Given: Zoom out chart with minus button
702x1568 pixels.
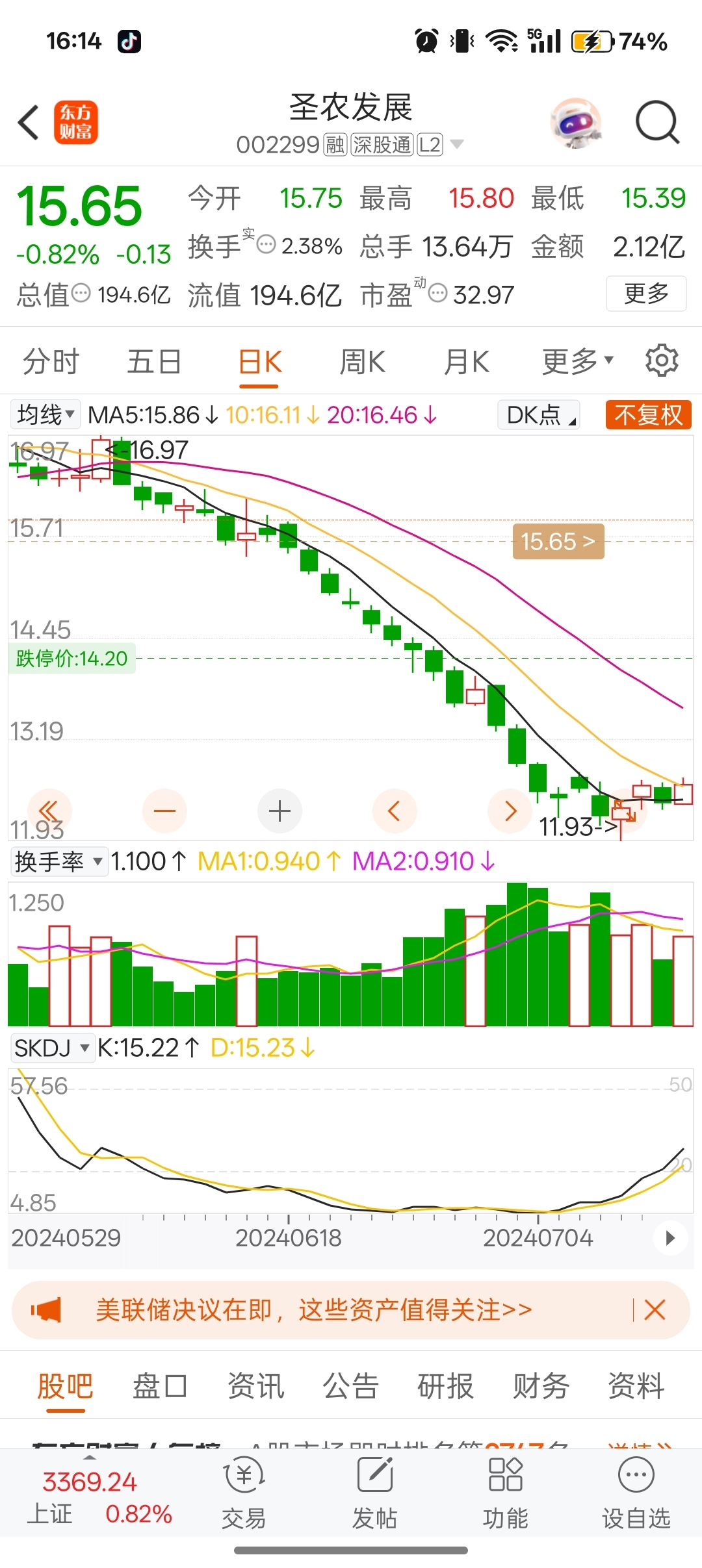Looking at the screenshot, I should pyautogui.click(x=164, y=811).
